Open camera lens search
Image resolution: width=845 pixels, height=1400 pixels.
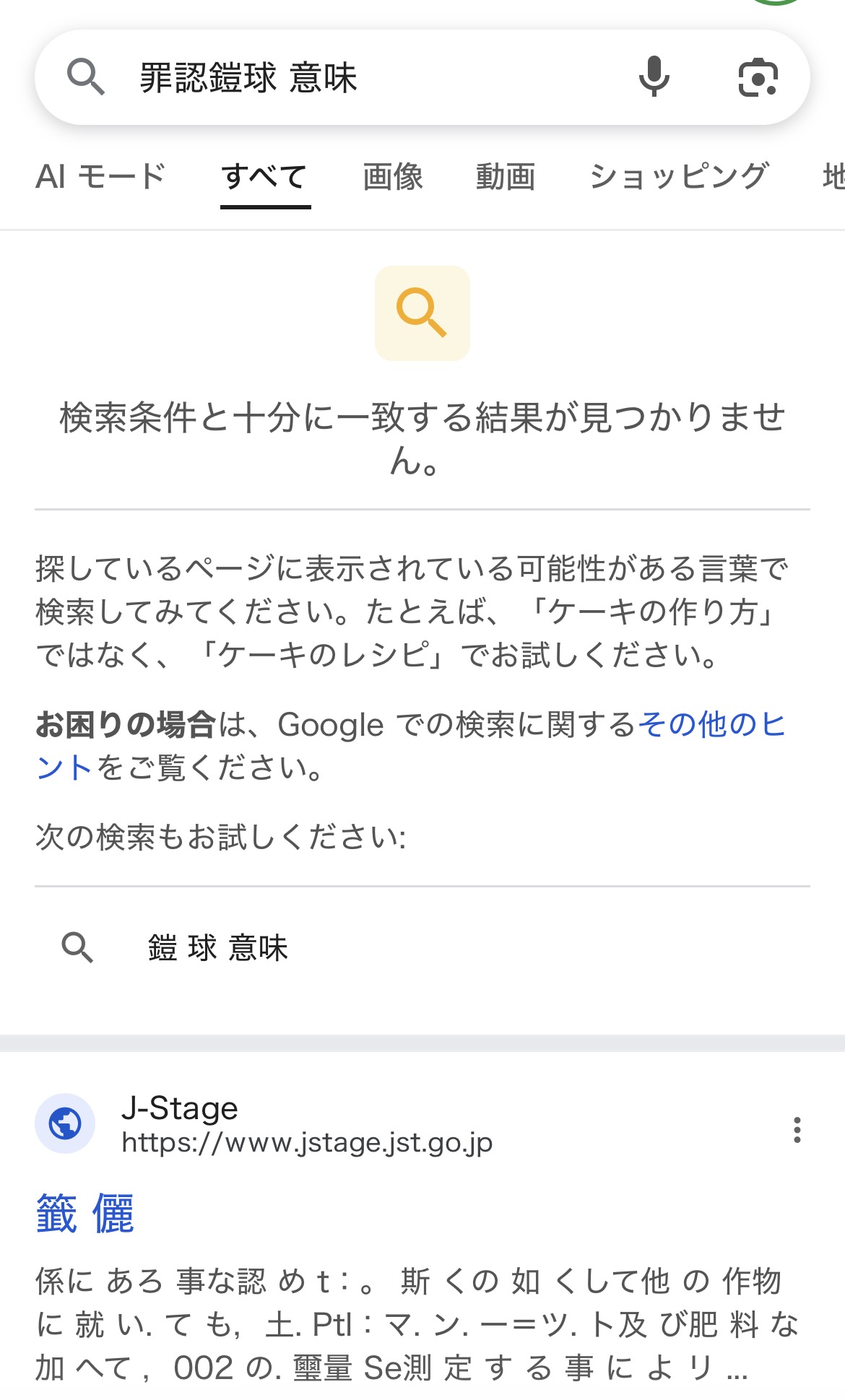tap(758, 77)
